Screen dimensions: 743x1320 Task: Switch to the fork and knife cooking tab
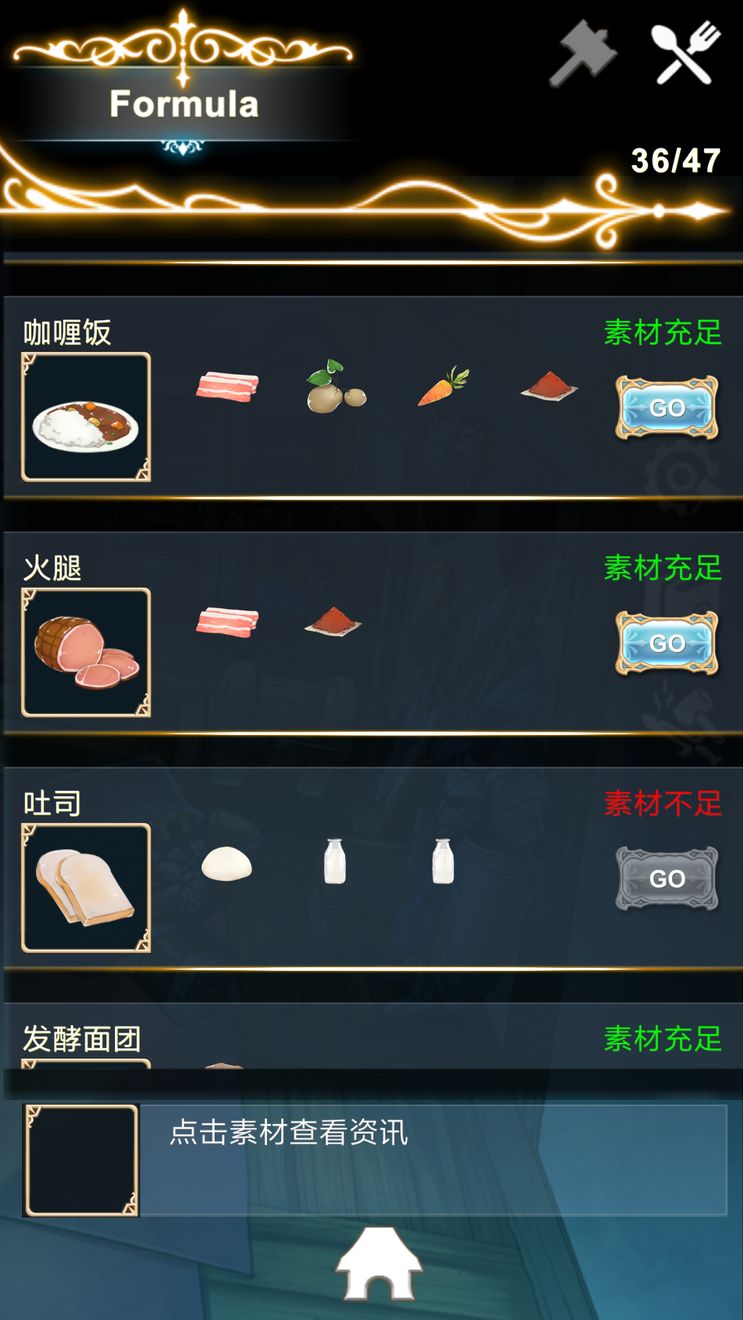pos(686,52)
